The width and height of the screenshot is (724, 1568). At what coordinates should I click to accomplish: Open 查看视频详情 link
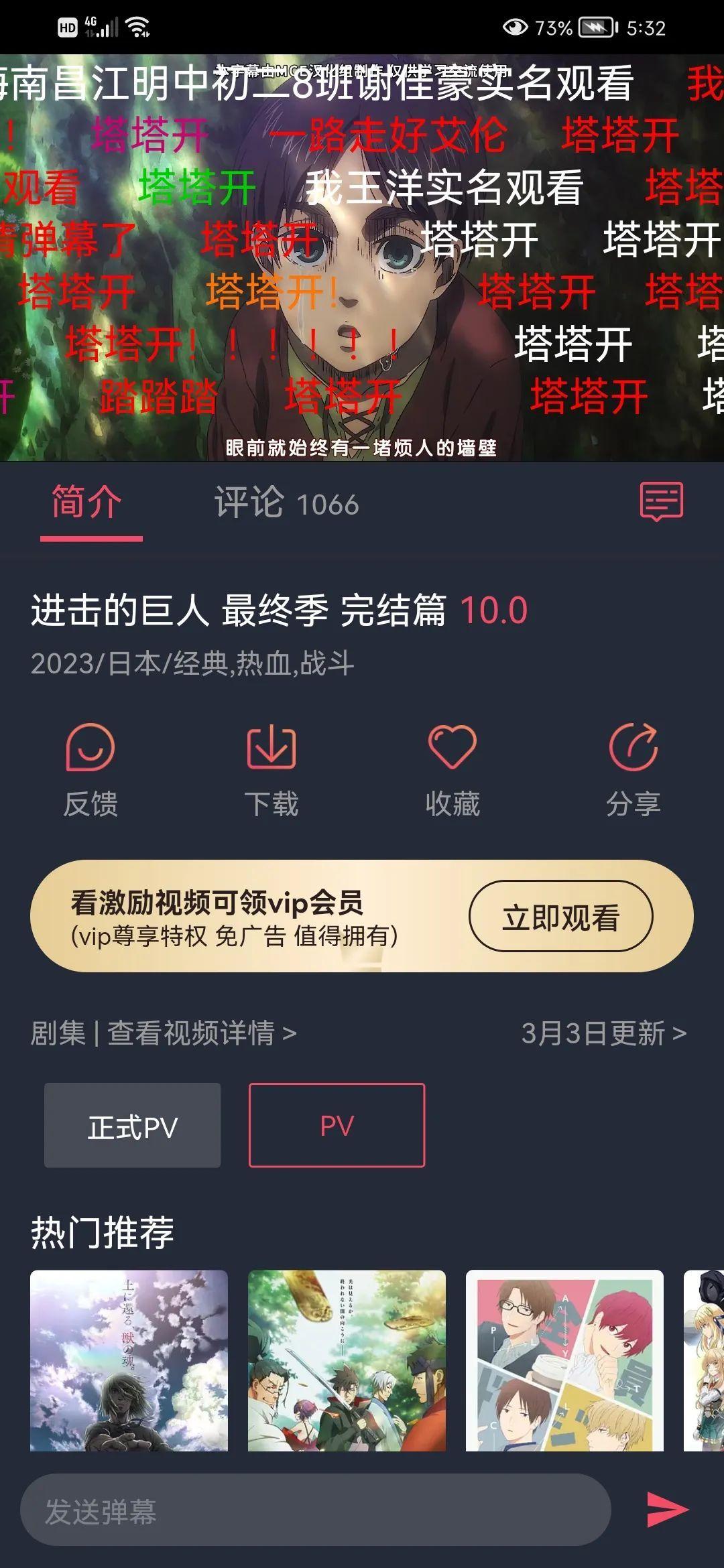click(201, 1033)
